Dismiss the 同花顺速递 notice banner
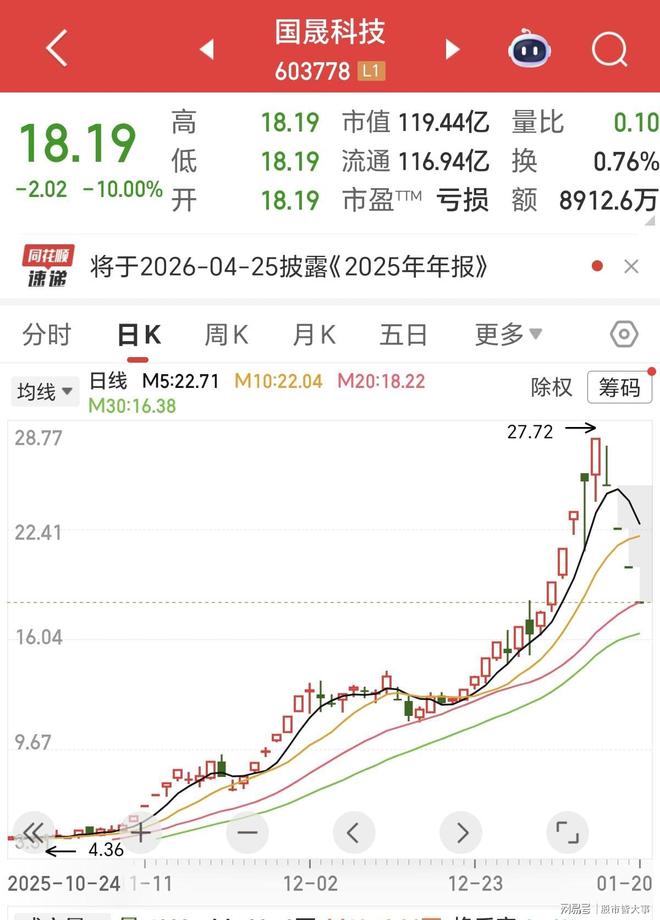The image size is (660, 920). (631, 267)
